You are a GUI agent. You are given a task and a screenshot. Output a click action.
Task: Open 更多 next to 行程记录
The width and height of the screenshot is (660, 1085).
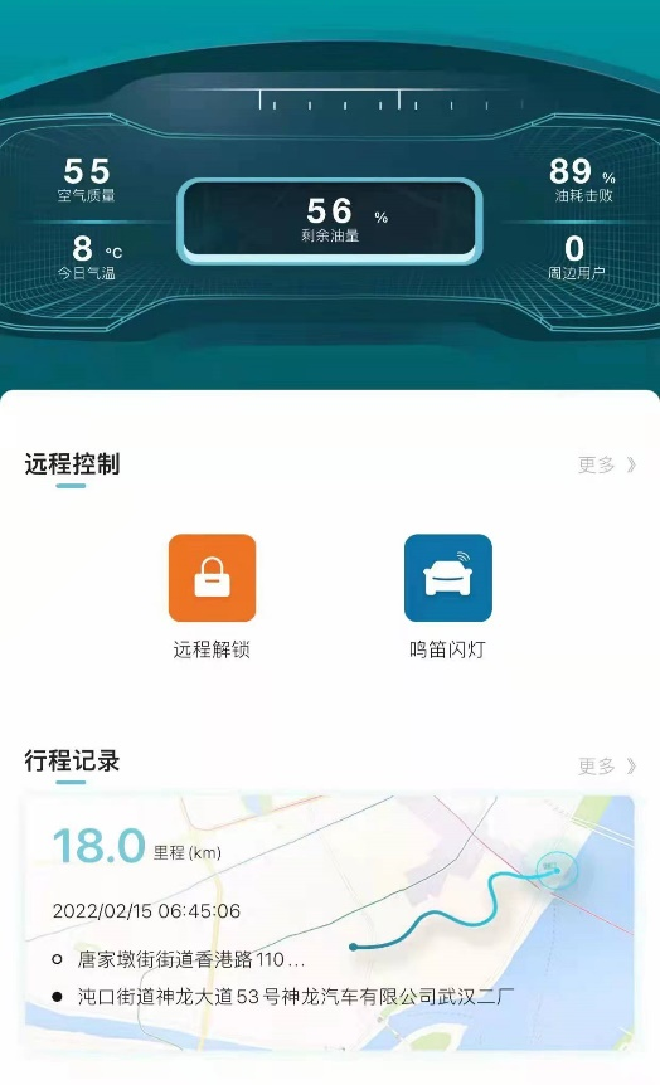[x=606, y=767]
